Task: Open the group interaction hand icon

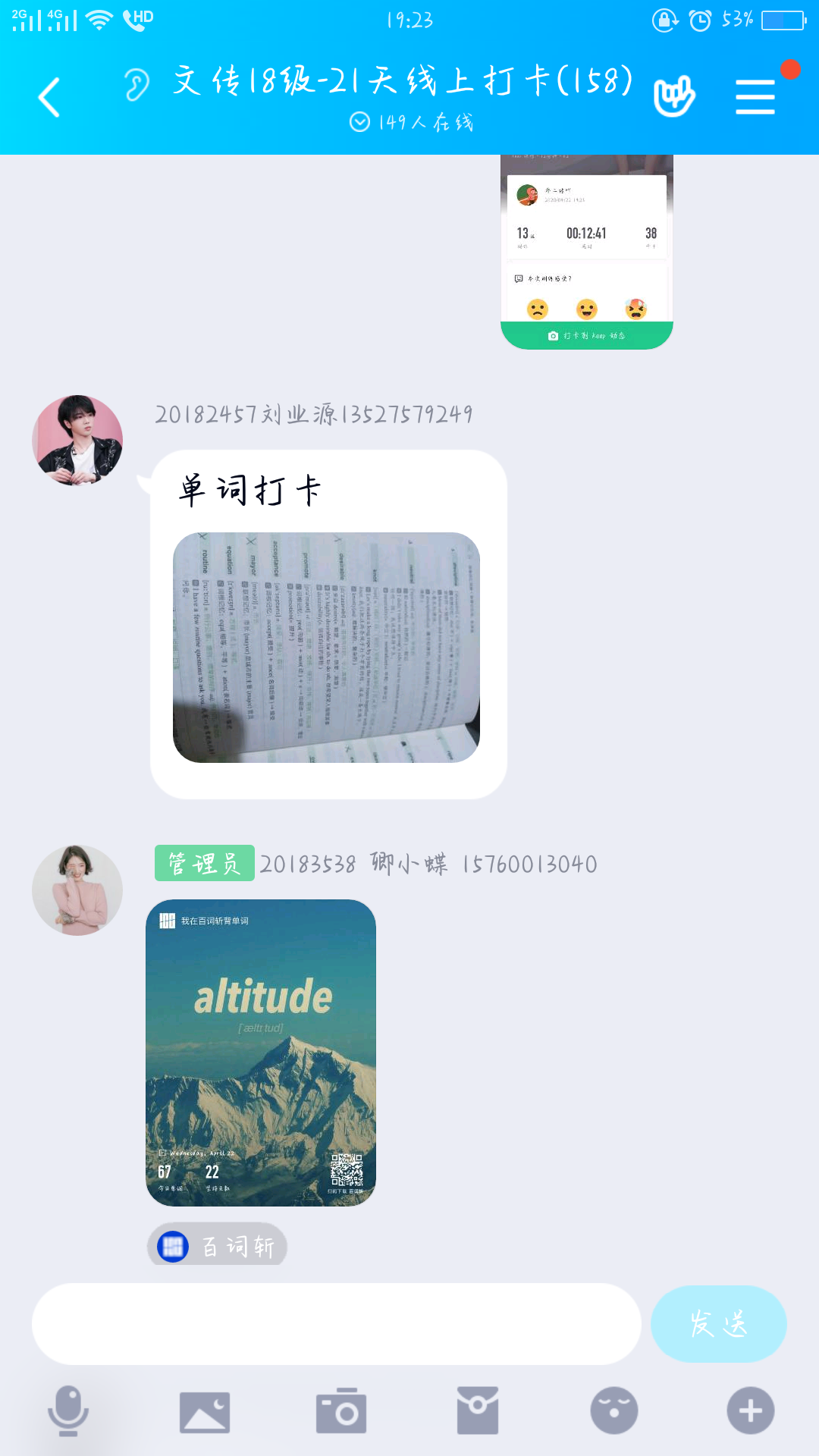Action: [x=674, y=96]
